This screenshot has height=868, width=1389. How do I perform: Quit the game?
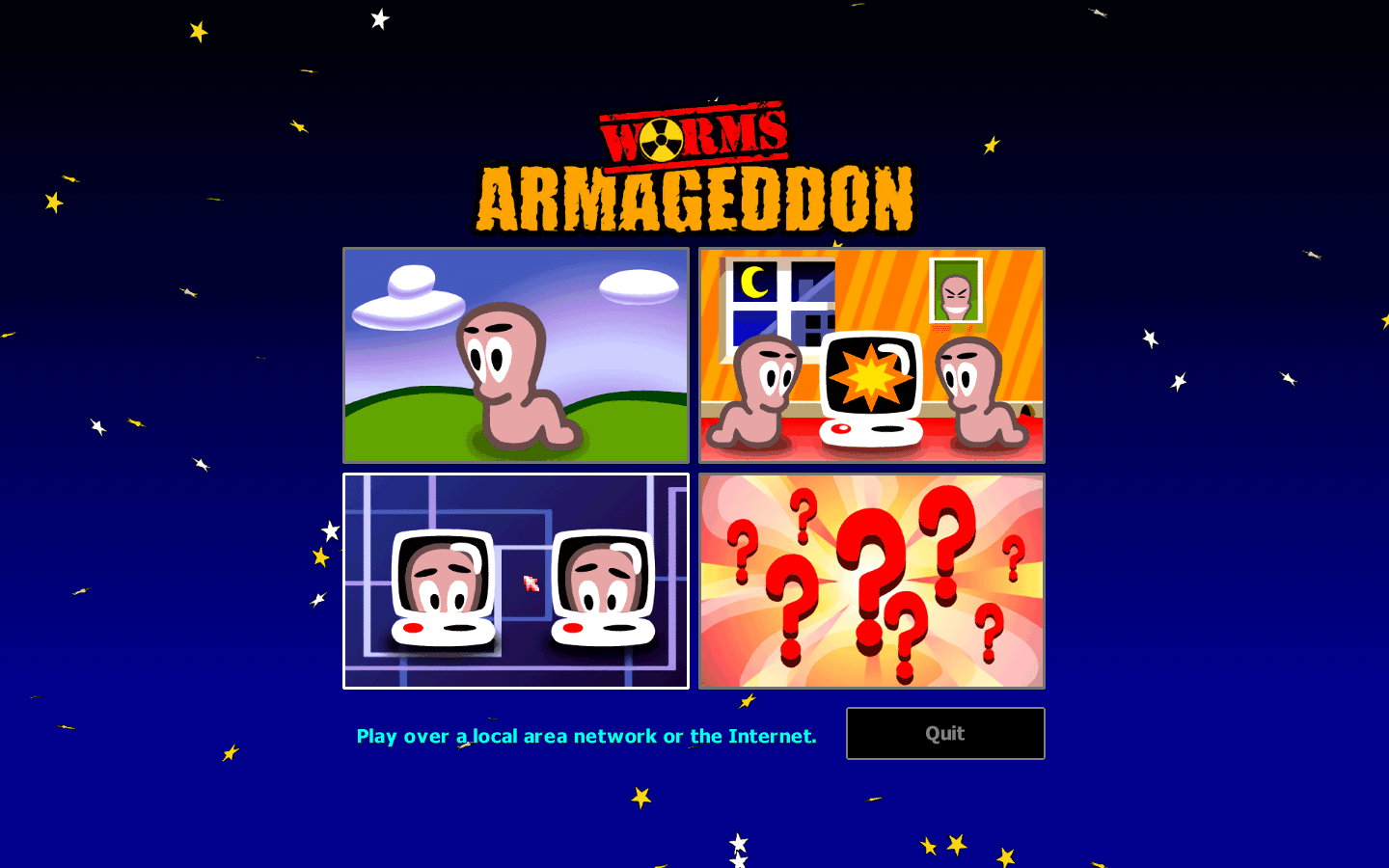click(x=944, y=733)
